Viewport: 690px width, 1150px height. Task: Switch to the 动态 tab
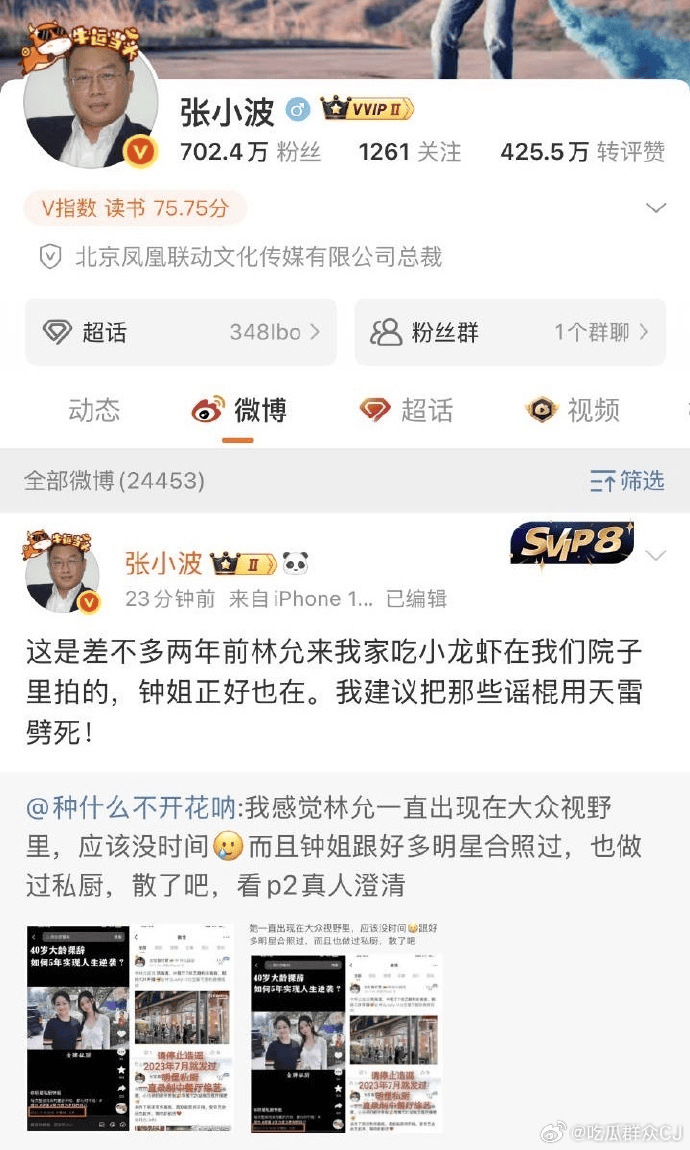pos(94,410)
